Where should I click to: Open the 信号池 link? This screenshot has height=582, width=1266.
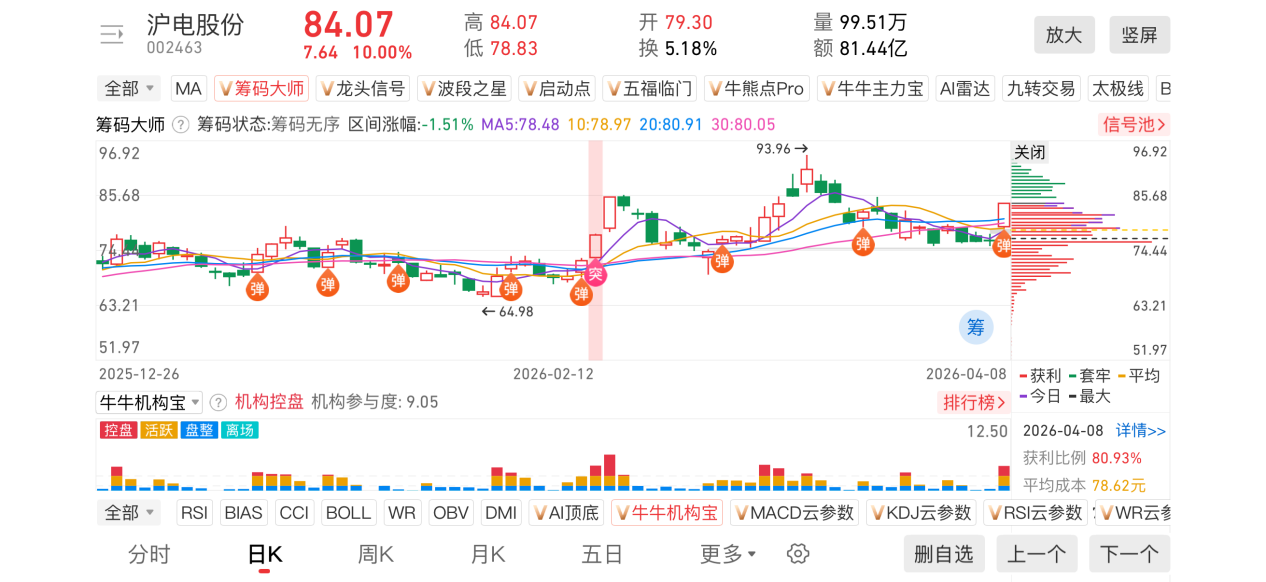tap(1133, 125)
